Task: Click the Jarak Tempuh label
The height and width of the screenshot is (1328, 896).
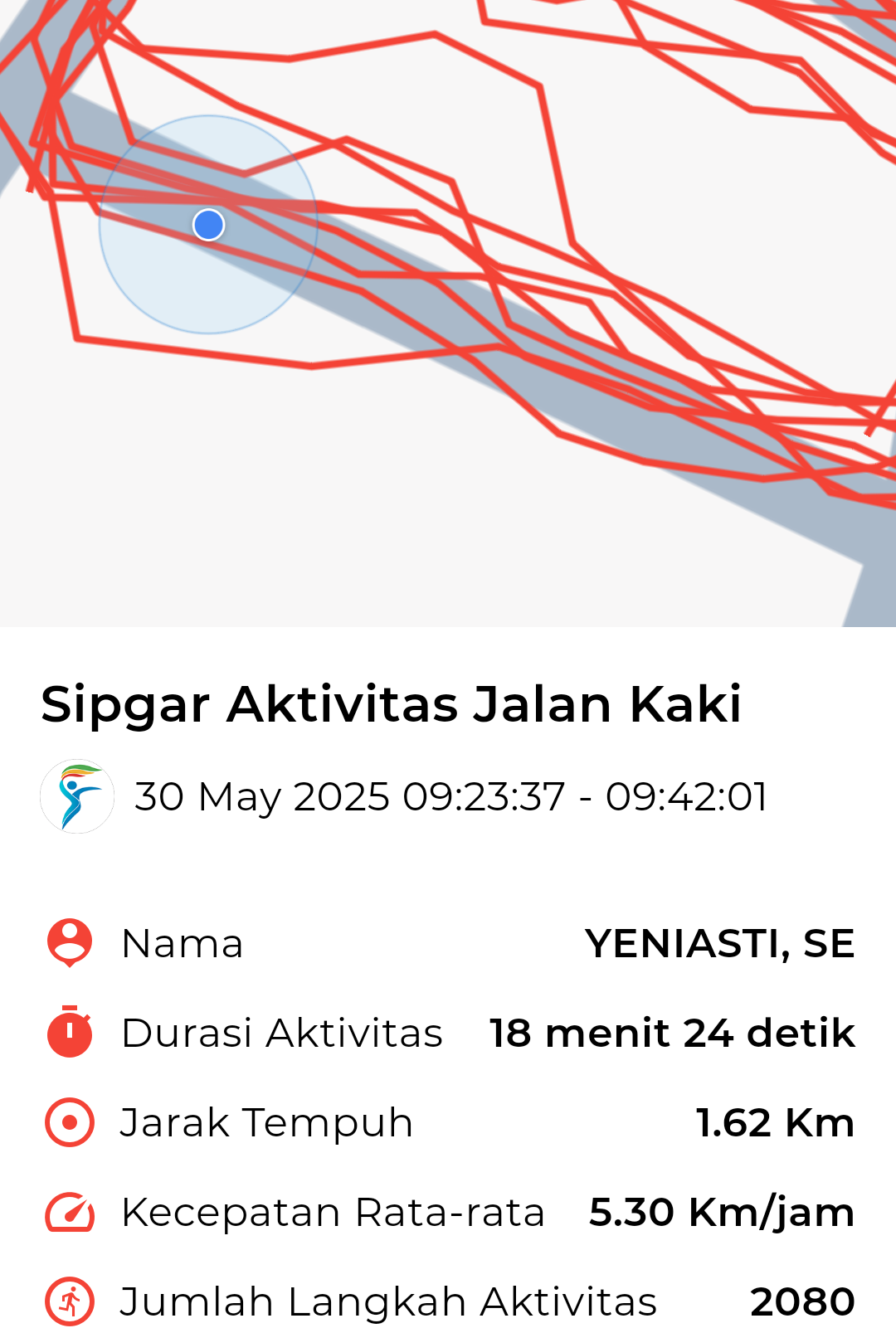Action: (x=267, y=1121)
